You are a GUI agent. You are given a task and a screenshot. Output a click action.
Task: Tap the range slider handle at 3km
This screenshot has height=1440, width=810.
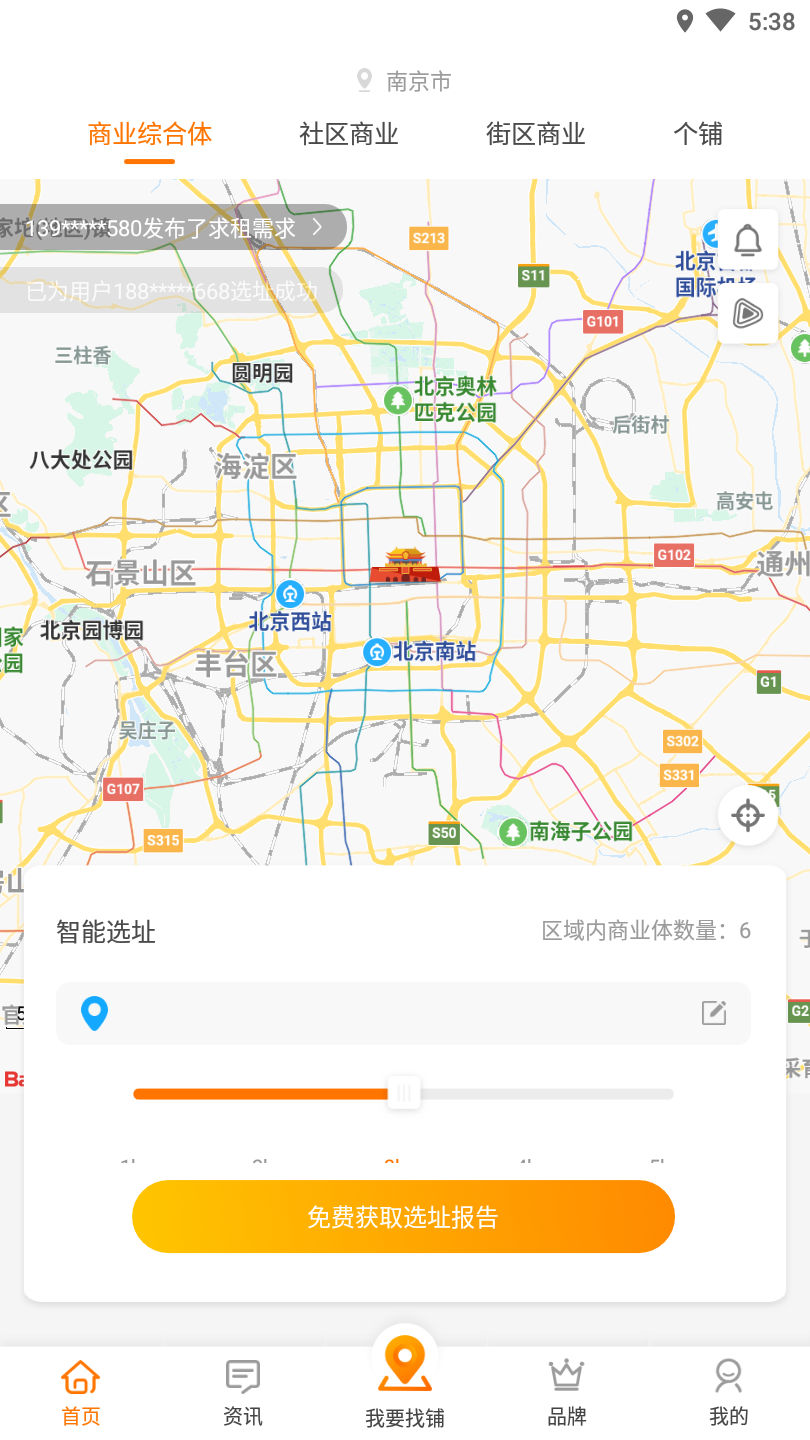point(404,1093)
